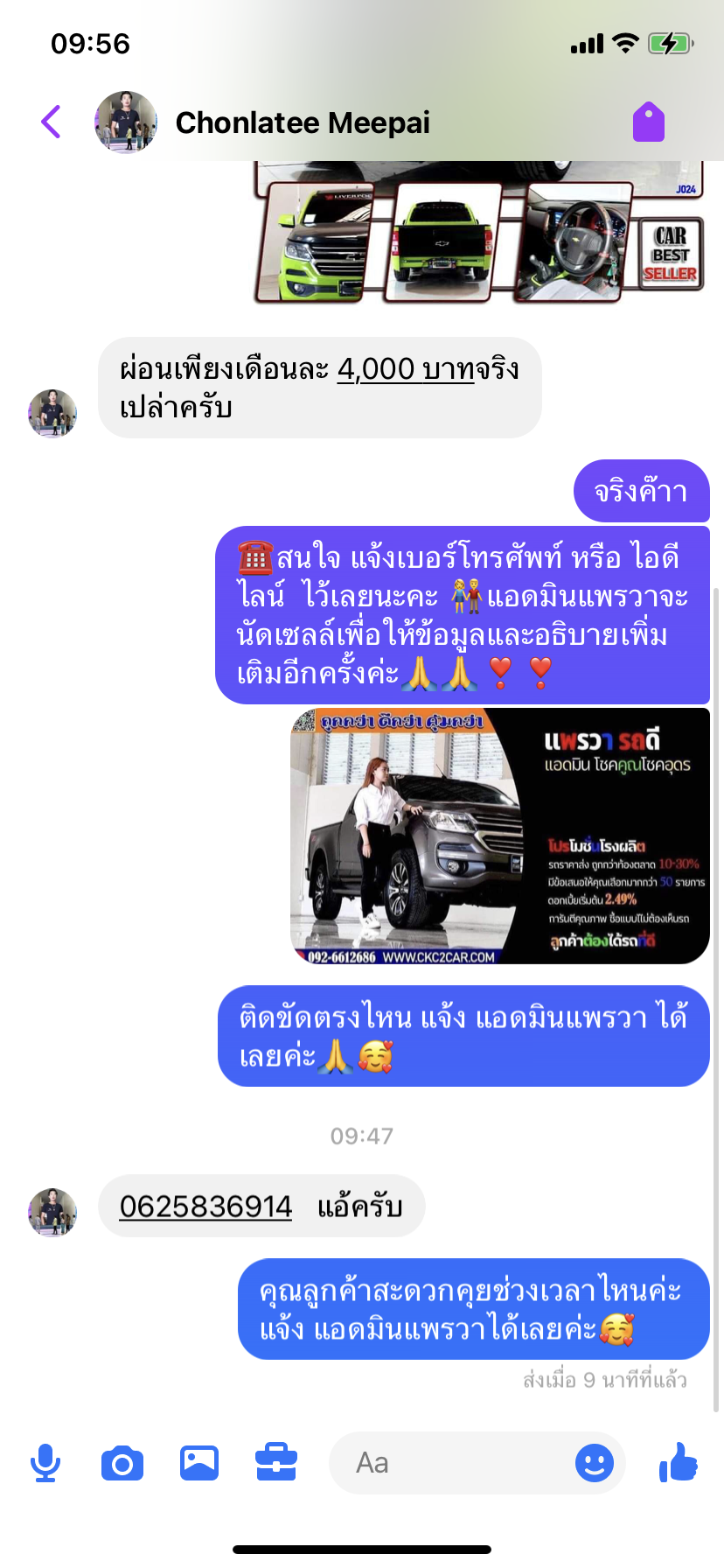The height and width of the screenshot is (1568, 724).
Task: Focus the Aa message input field
Action: pos(449,1463)
